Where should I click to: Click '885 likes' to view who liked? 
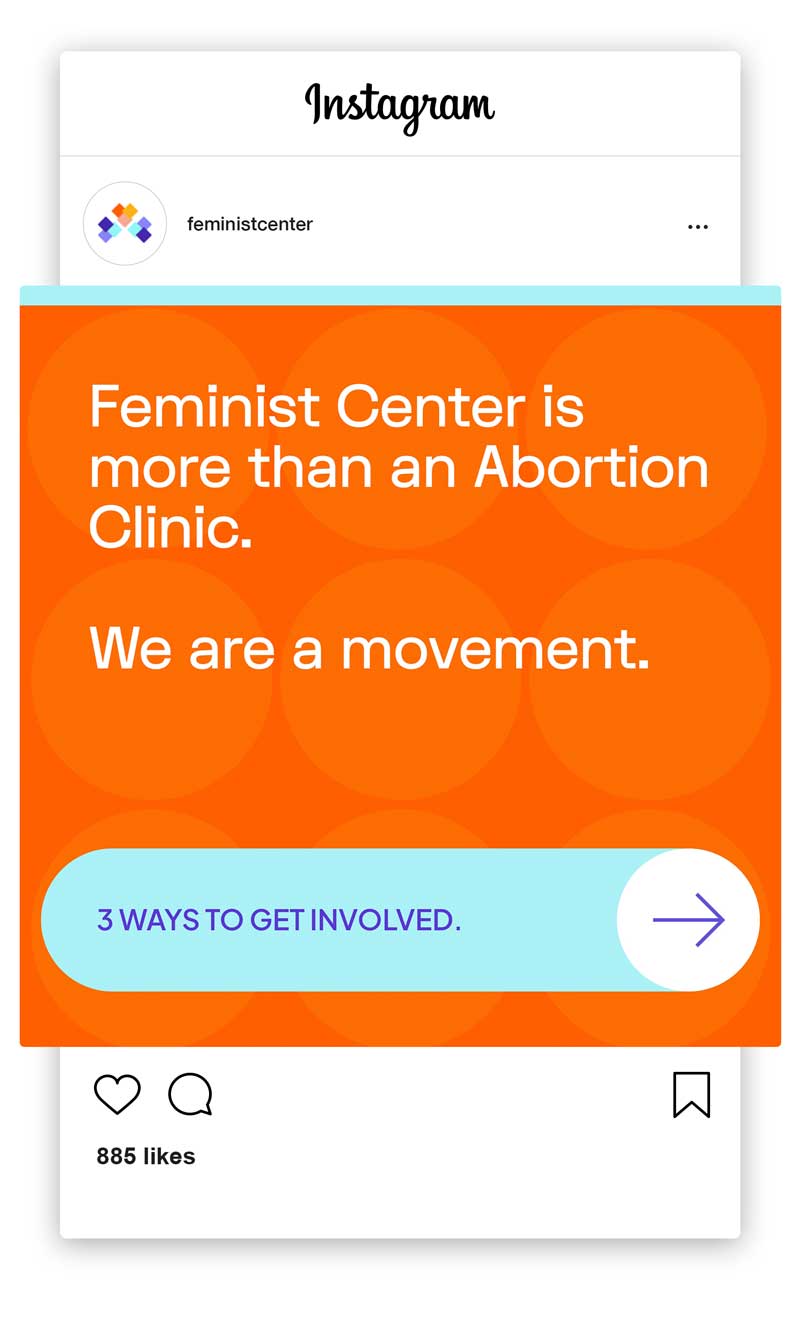(x=146, y=1156)
